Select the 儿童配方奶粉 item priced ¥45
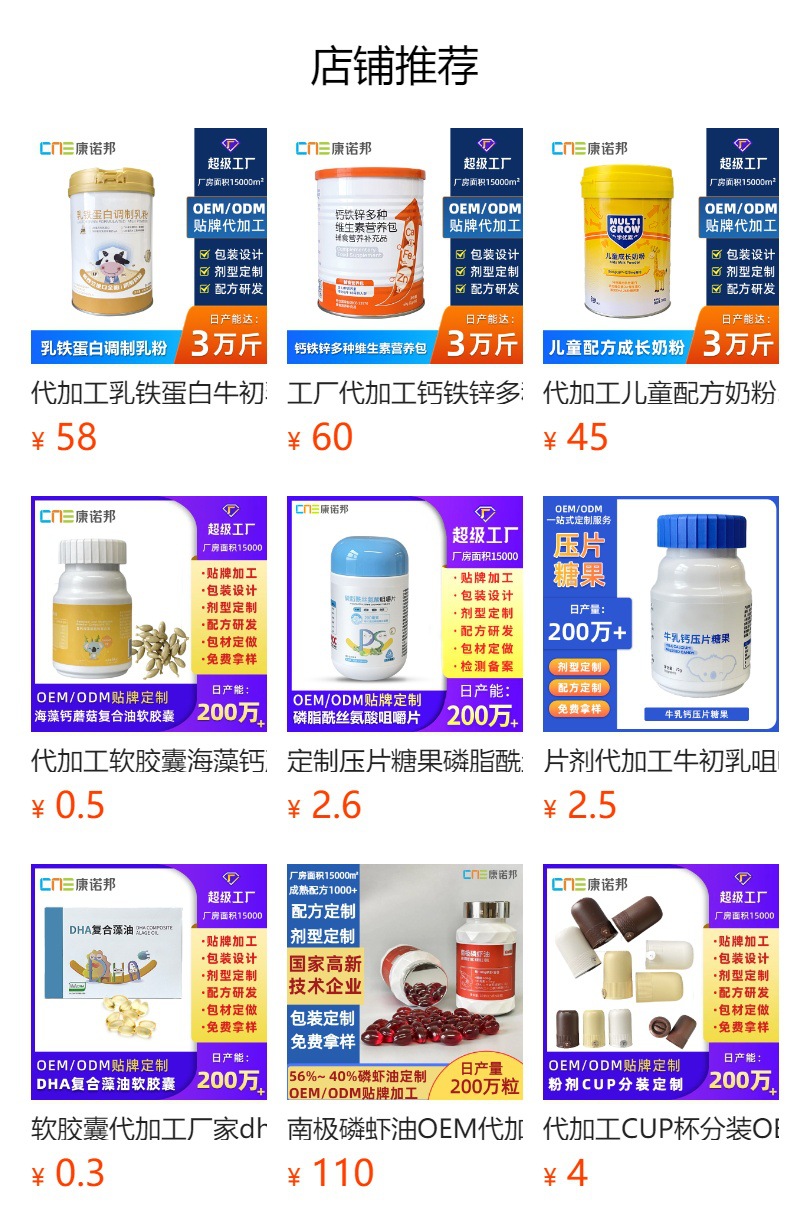This screenshot has width=790, height=1232. coord(661,246)
